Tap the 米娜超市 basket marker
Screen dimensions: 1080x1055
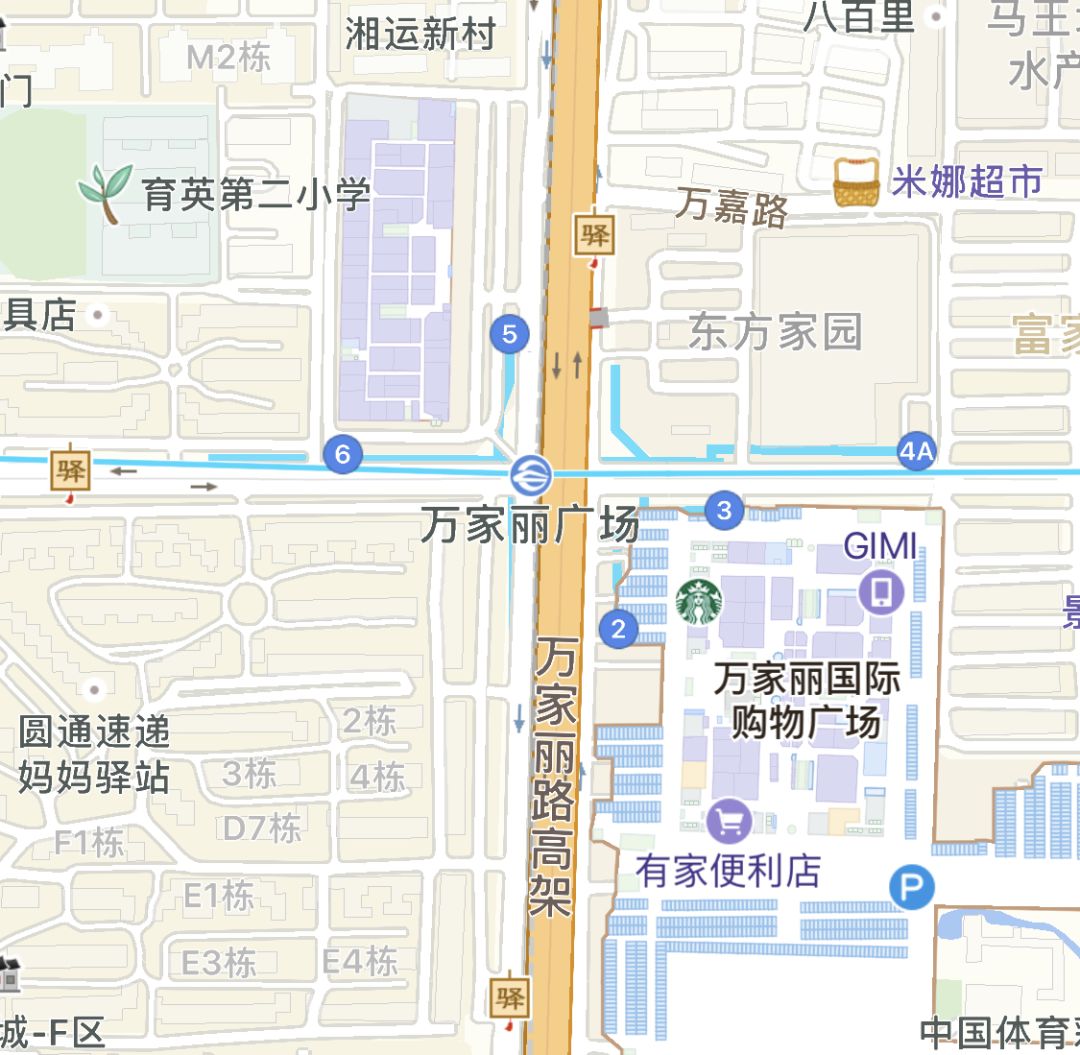point(857,182)
